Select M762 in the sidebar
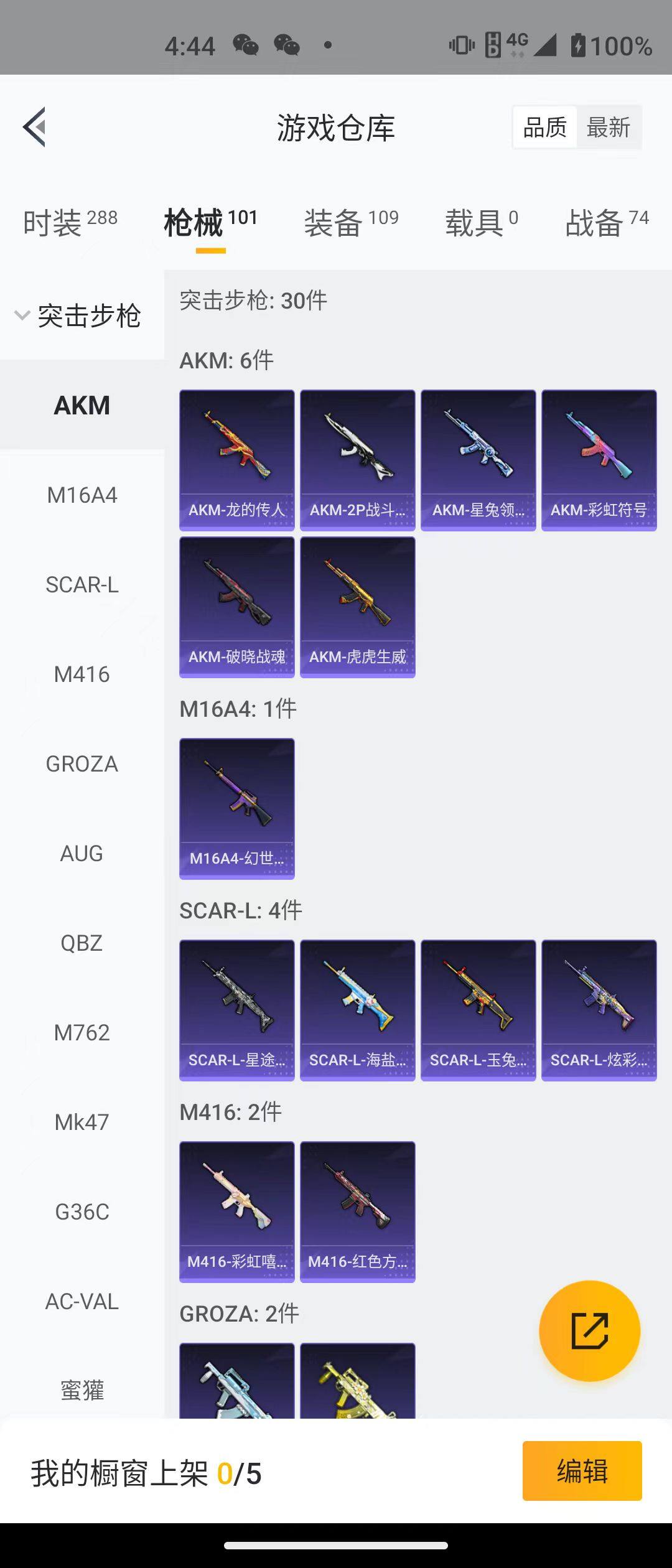Image resolution: width=672 pixels, height=1568 pixels. [x=82, y=1033]
